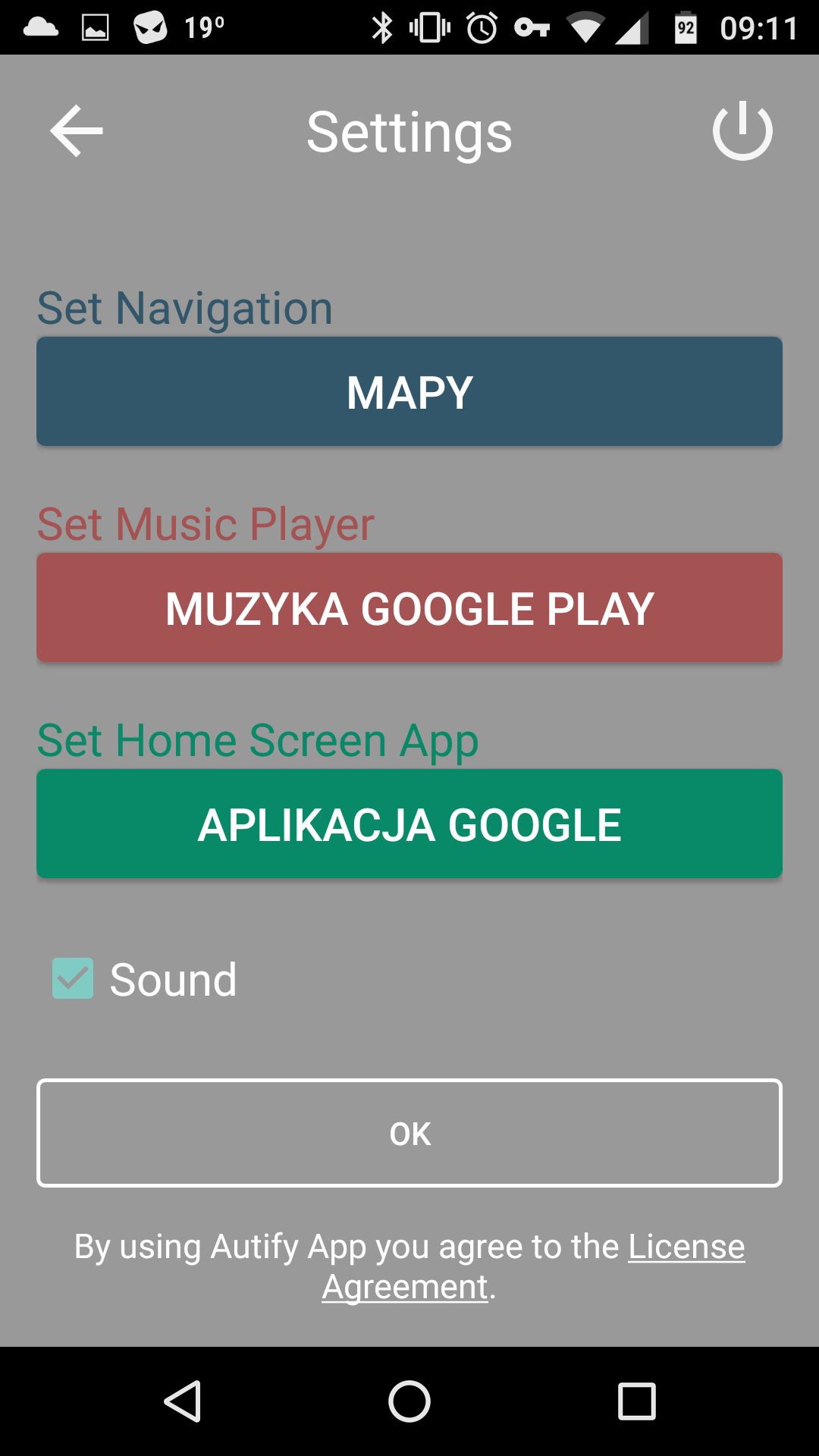
Task: Tap the power icon in the header
Action: point(742,130)
